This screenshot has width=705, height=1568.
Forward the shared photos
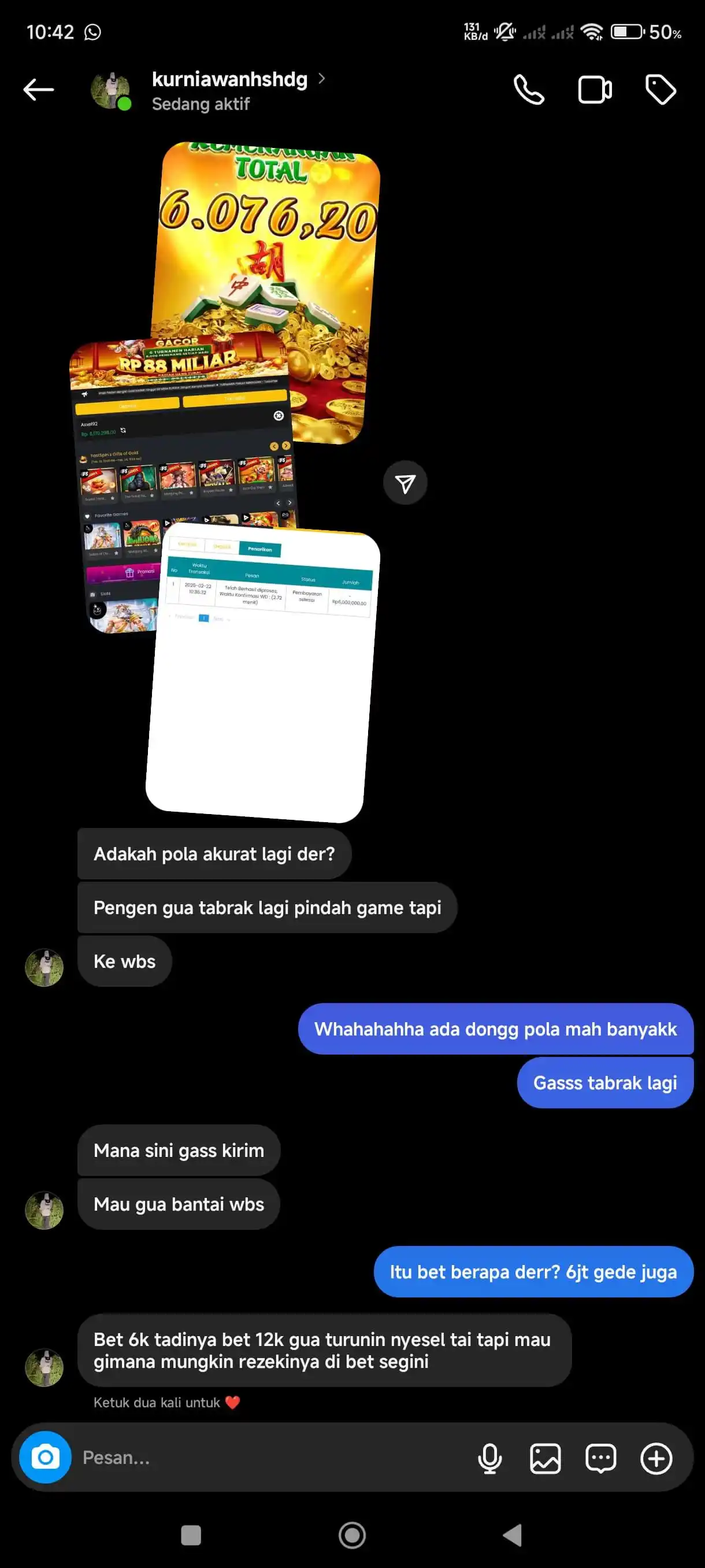(x=405, y=483)
